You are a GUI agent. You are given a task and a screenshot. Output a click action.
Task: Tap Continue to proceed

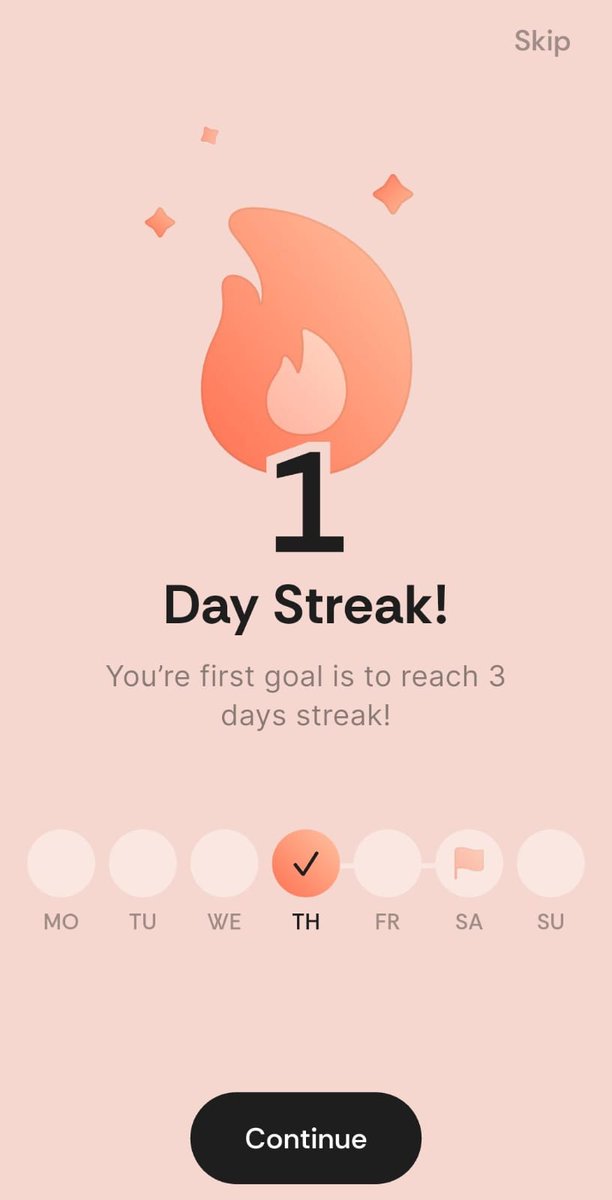point(306,1138)
